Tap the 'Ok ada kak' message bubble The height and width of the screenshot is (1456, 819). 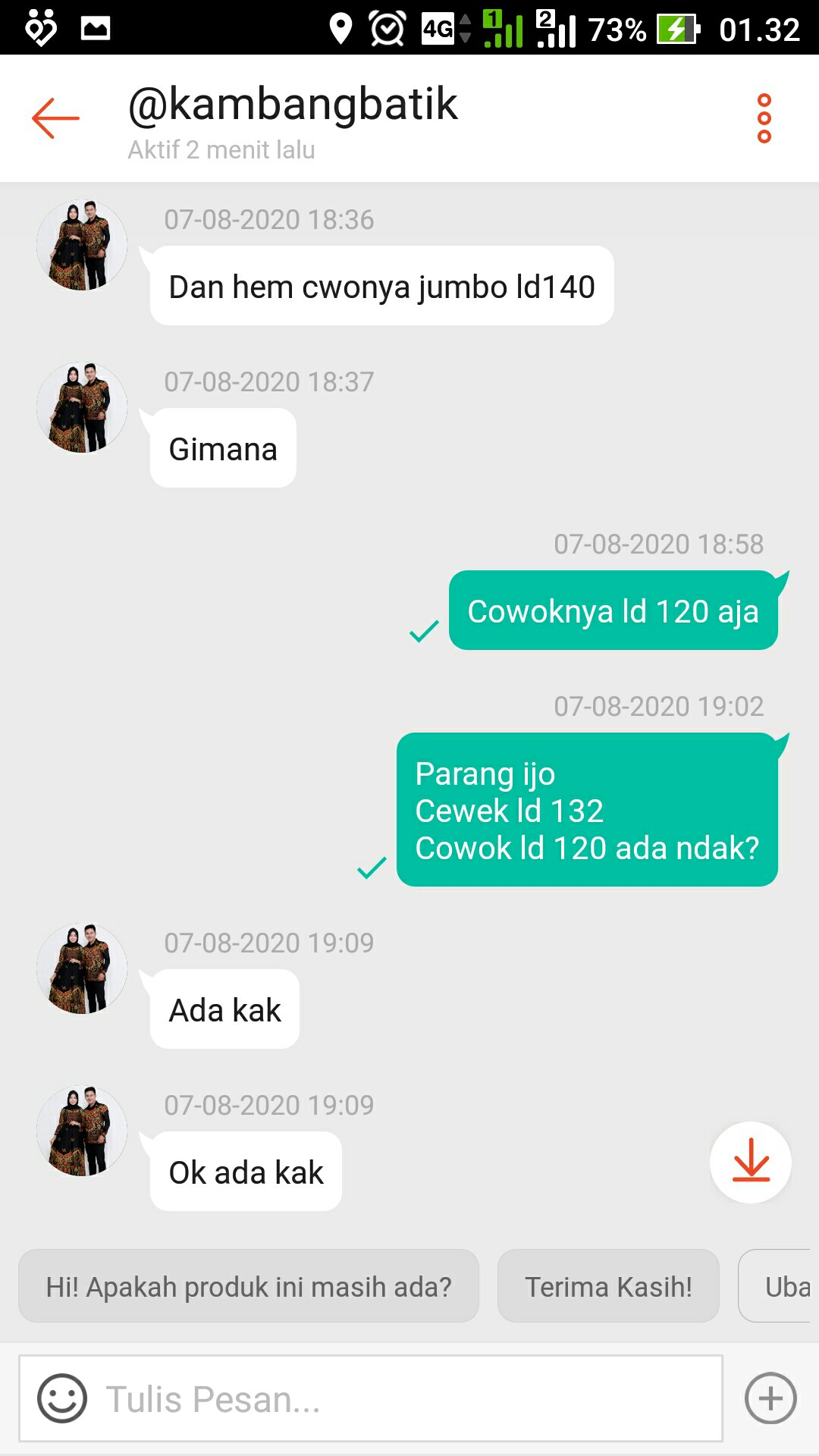coord(244,1171)
